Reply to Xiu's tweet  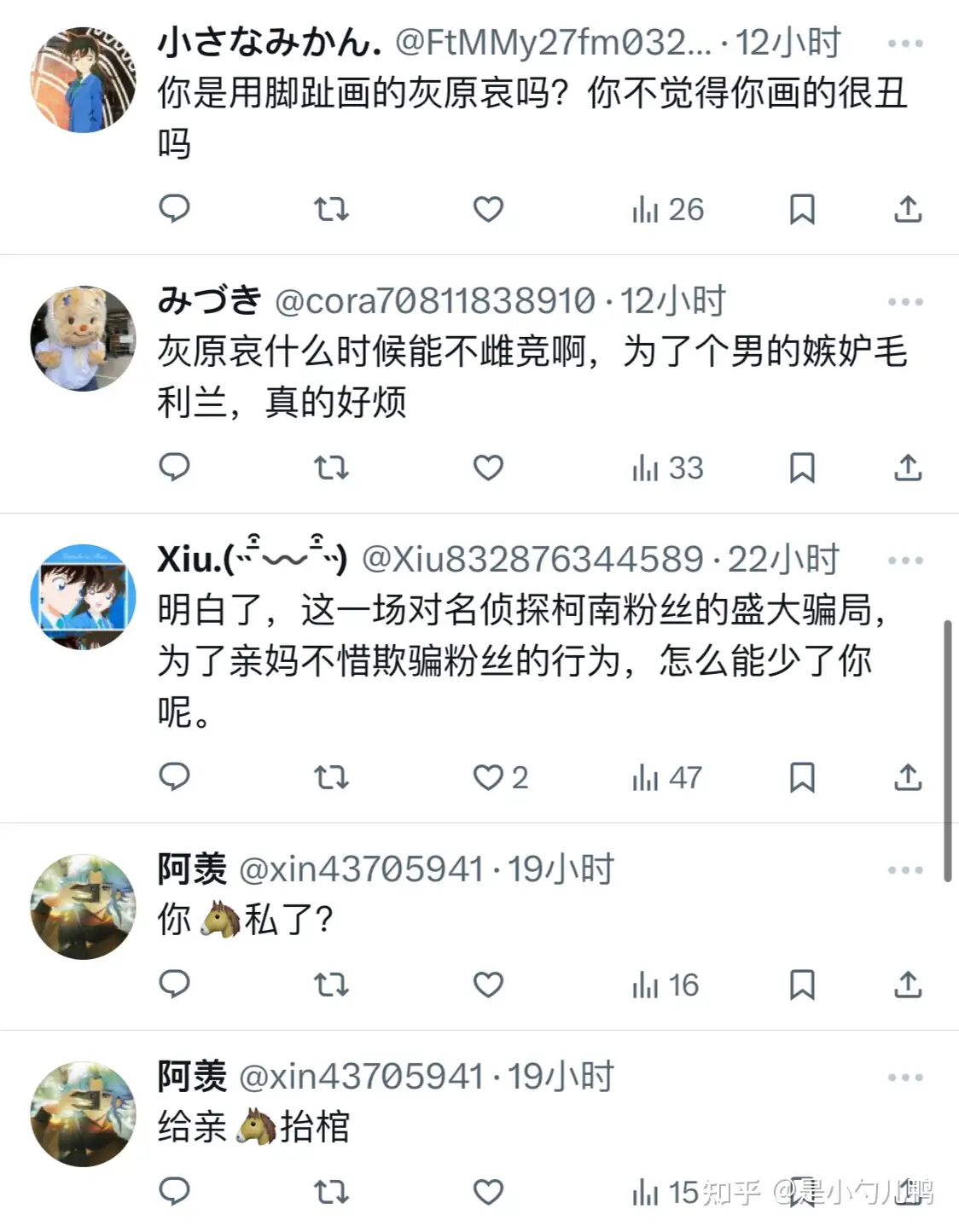(x=175, y=777)
